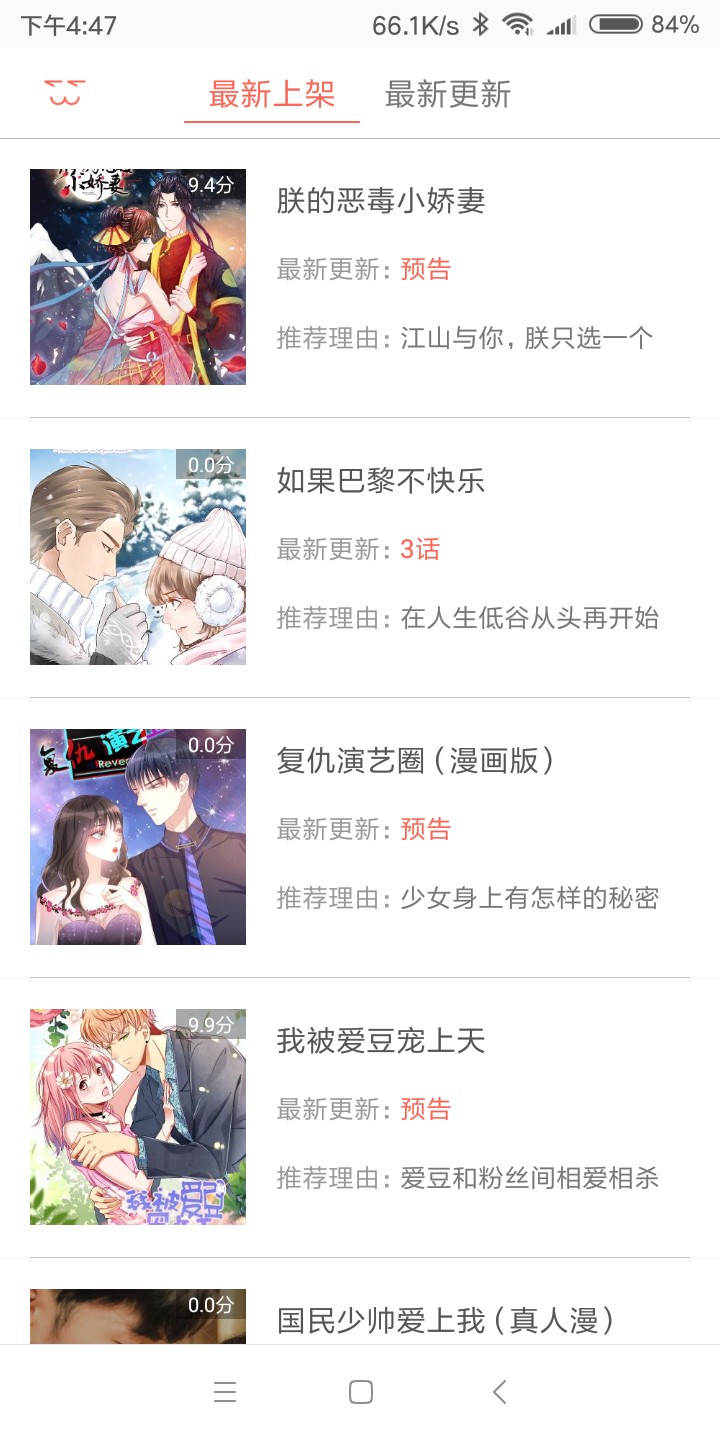The image size is (720, 1440).
Task: Tap the system home button
Action: coord(360,1392)
